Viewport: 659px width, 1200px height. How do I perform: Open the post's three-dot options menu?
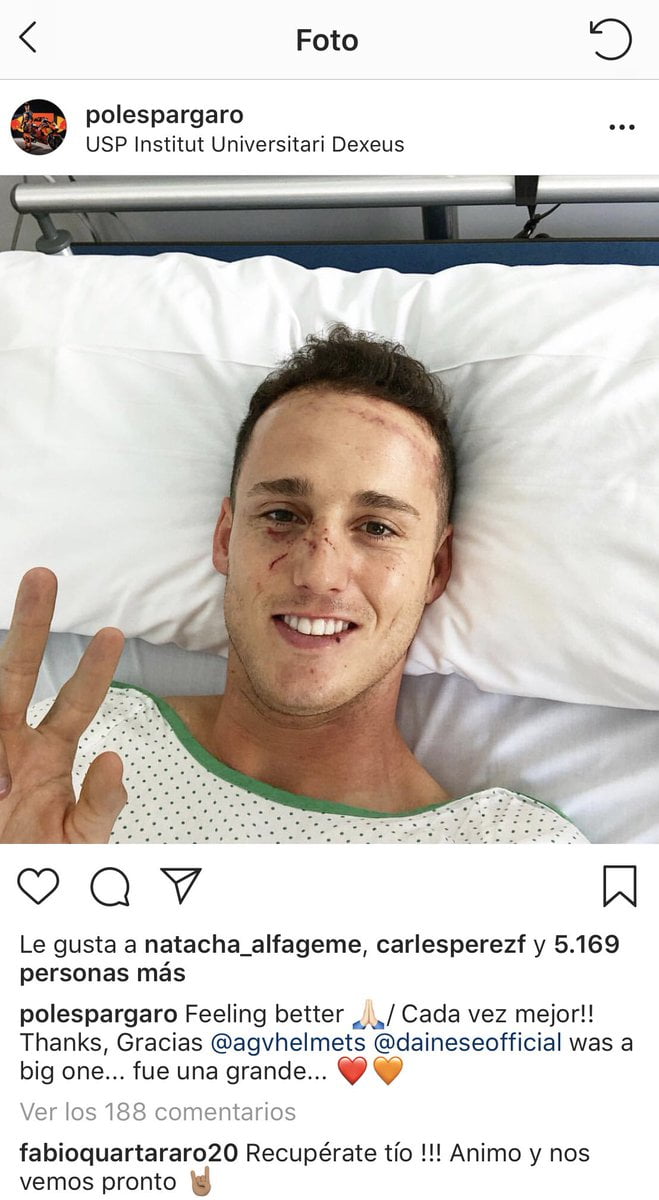pyautogui.click(x=621, y=128)
